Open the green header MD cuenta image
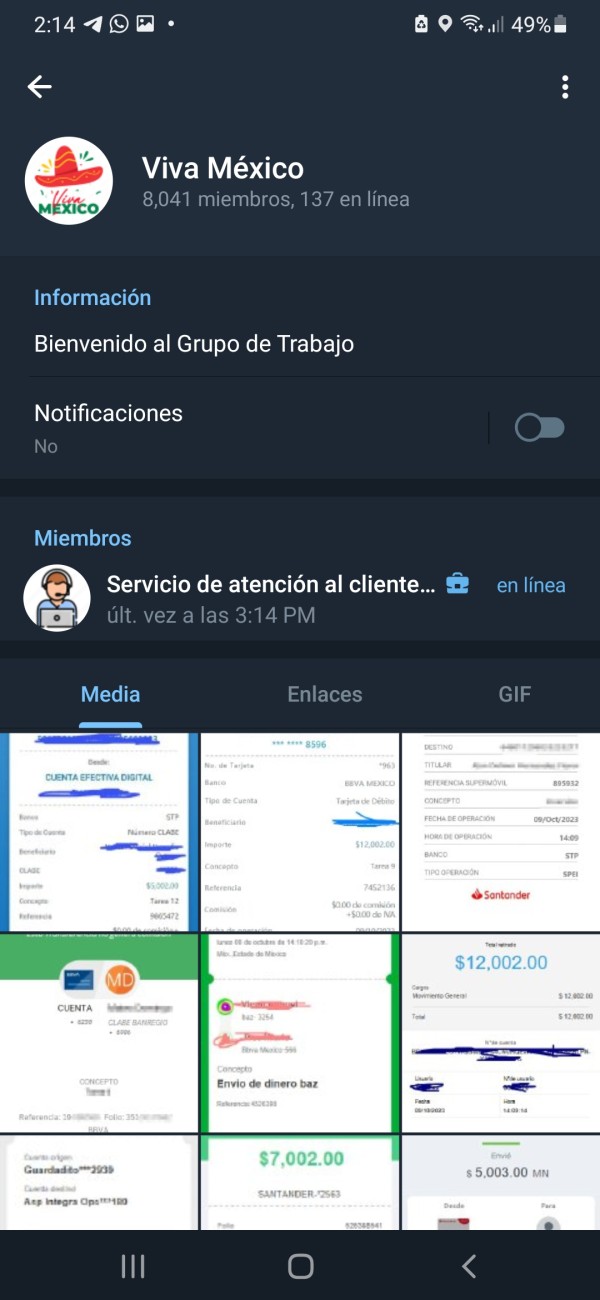The image size is (600, 1300). coord(99,1033)
